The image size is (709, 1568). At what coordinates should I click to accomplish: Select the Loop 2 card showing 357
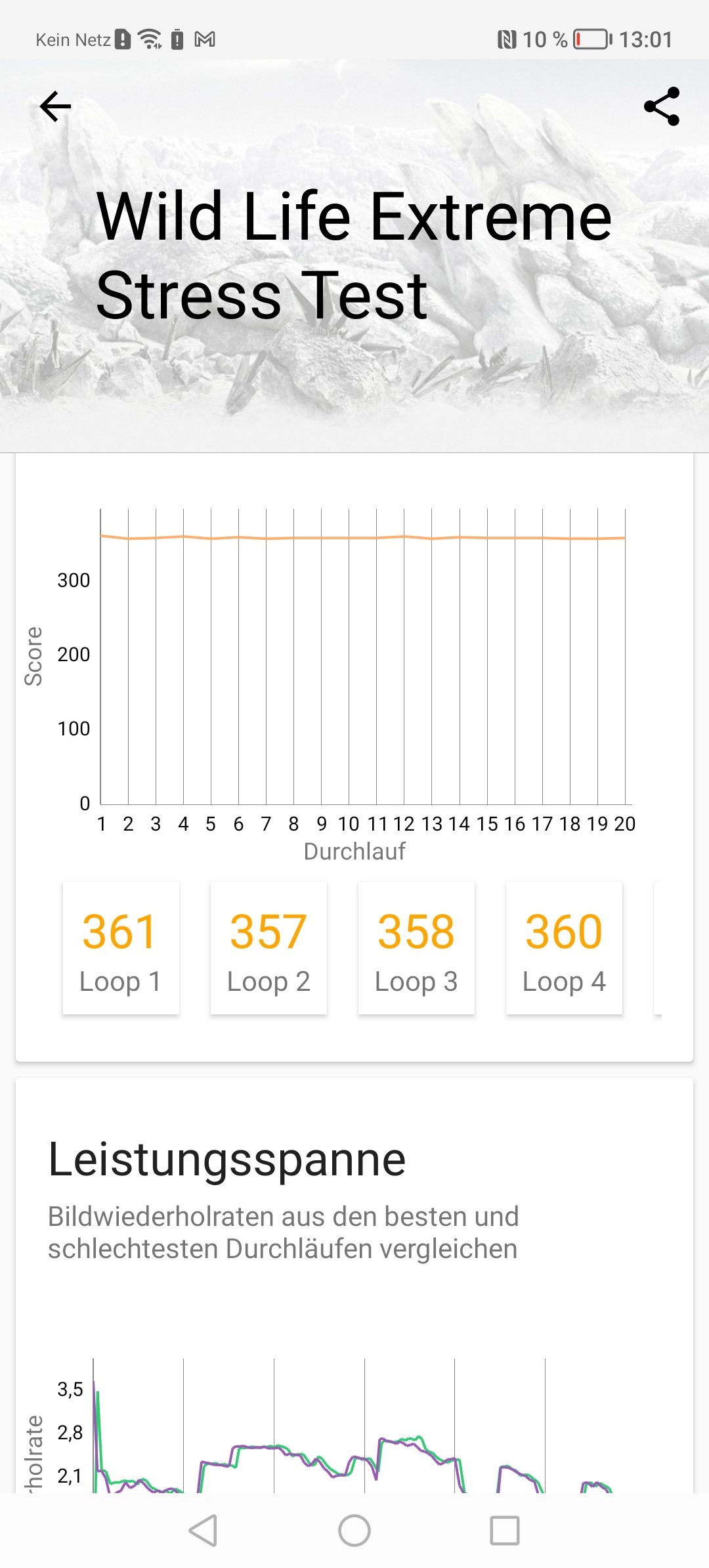point(269,948)
